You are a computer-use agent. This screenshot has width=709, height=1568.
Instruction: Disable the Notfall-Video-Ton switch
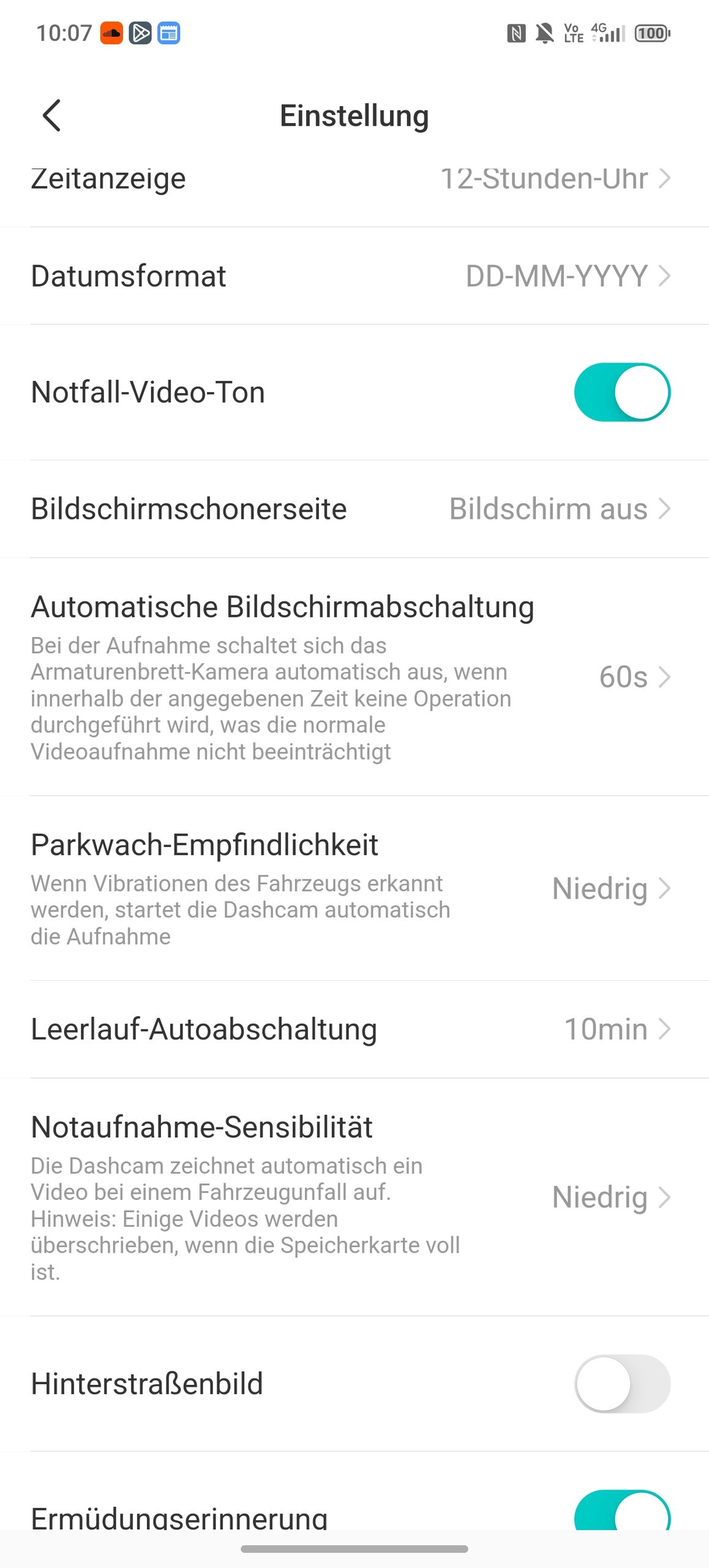coord(622,392)
